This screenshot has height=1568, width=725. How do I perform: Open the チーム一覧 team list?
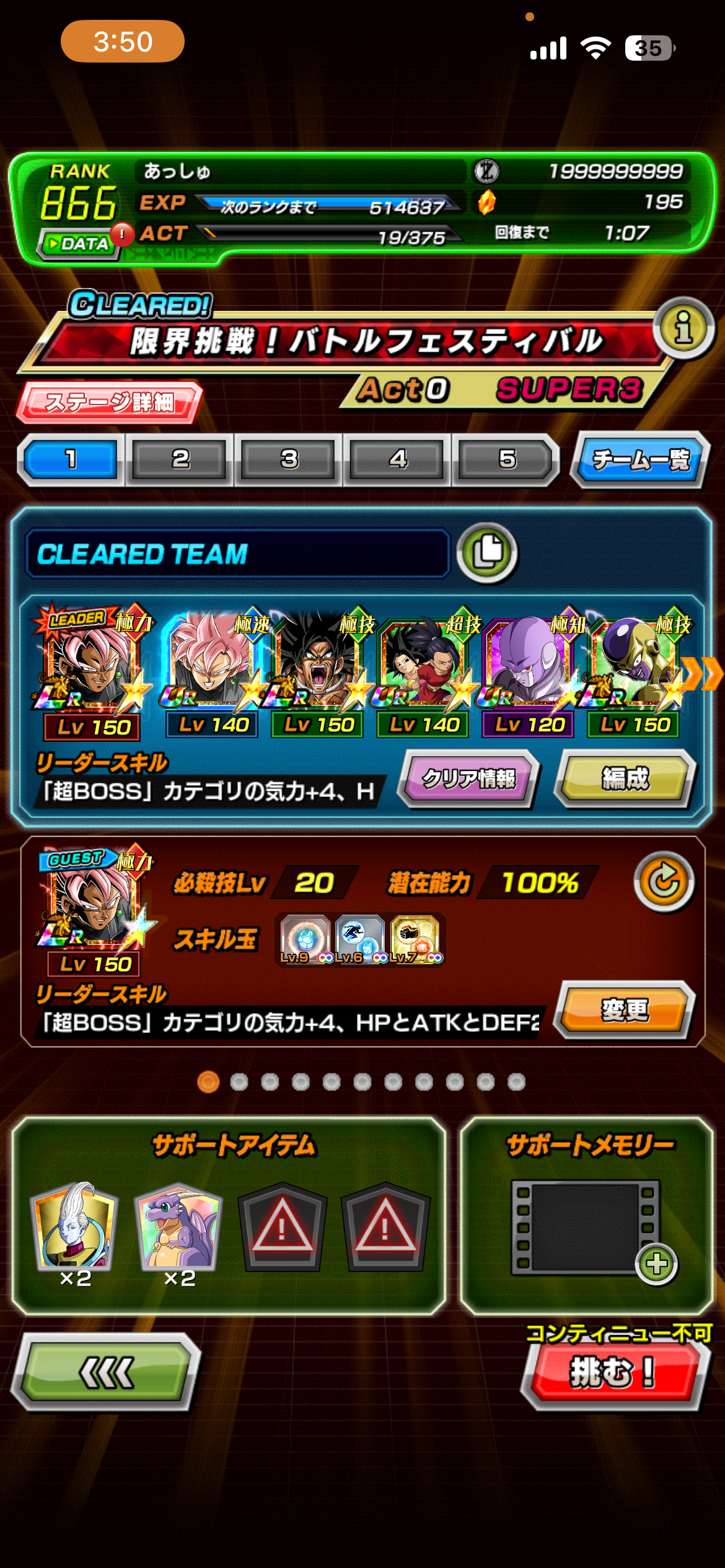[x=640, y=460]
